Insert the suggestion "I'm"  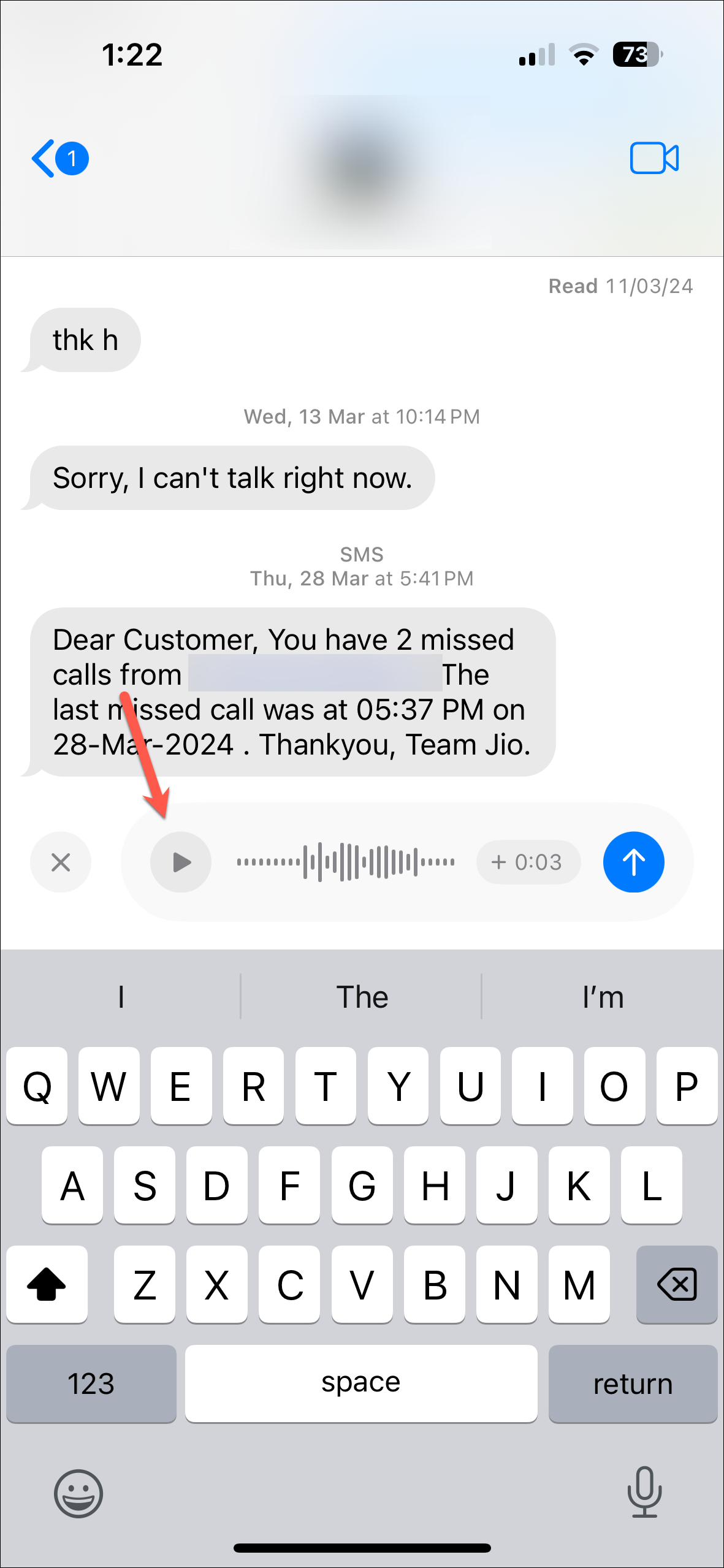[x=603, y=997]
